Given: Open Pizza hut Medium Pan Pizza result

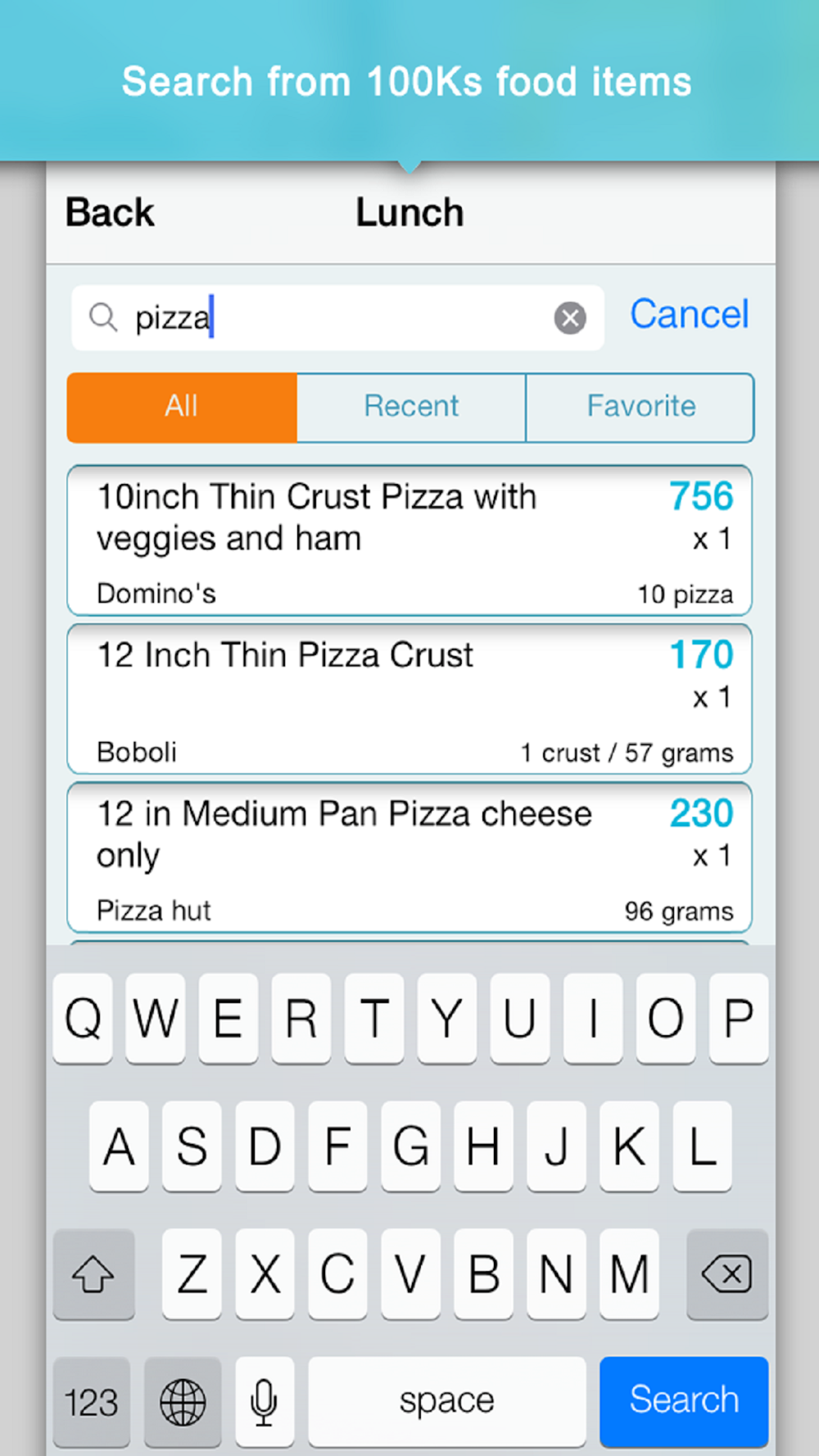Looking at the screenshot, I should point(409,857).
